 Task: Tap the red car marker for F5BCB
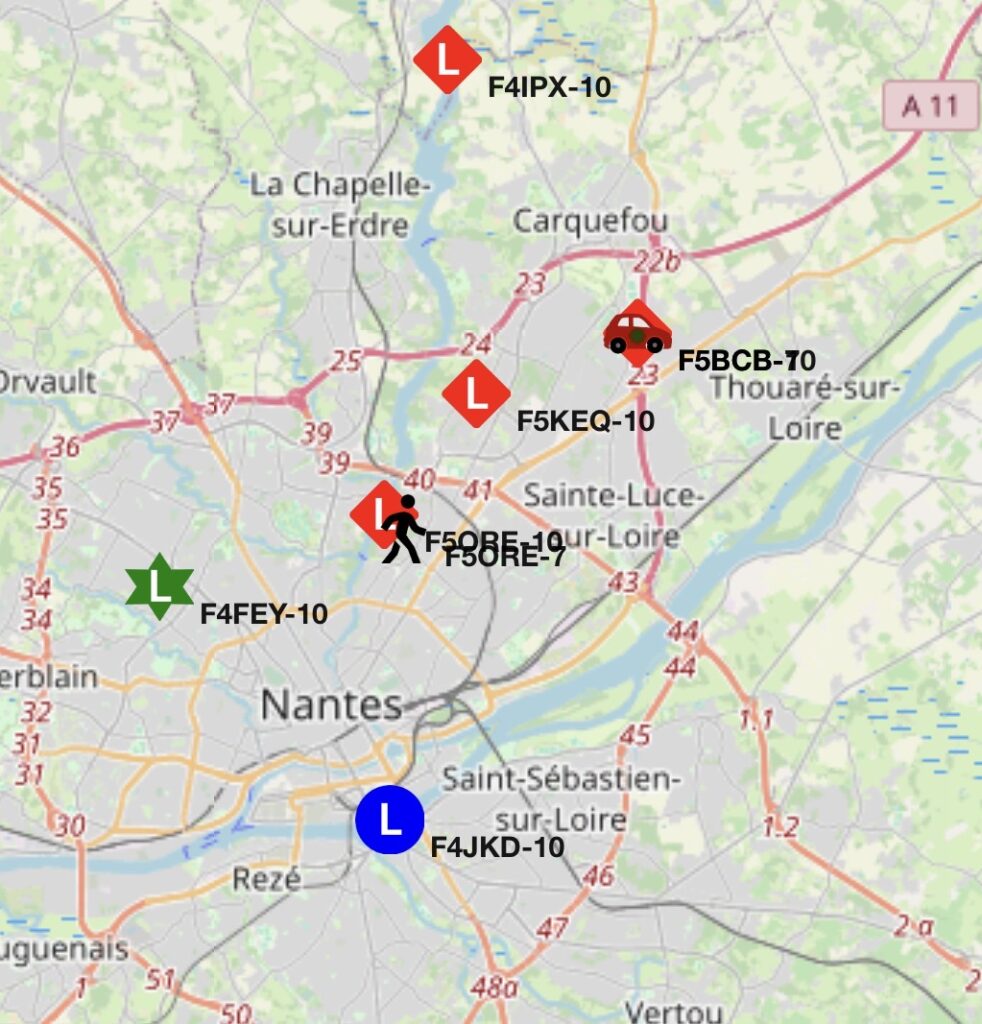click(636, 333)
